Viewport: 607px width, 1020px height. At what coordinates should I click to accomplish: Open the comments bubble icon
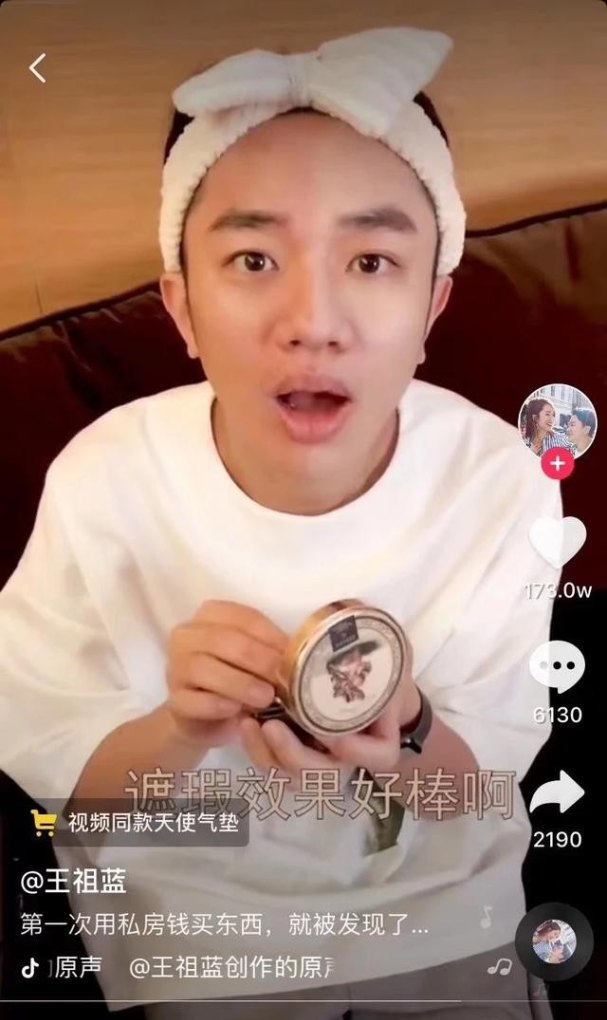pos(556,665)
